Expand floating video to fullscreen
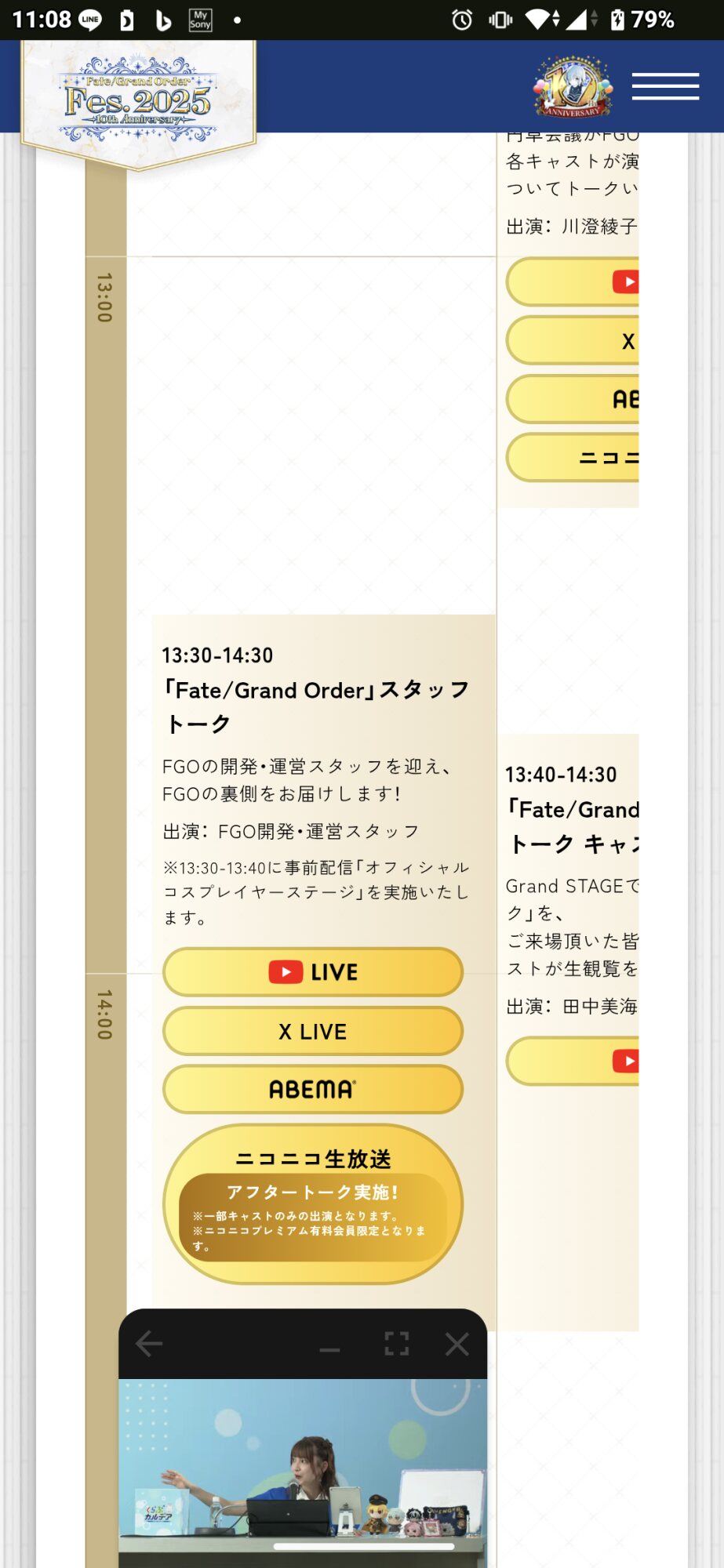This screenshot has width=724, height=1568. click(x=397, y=1344)
